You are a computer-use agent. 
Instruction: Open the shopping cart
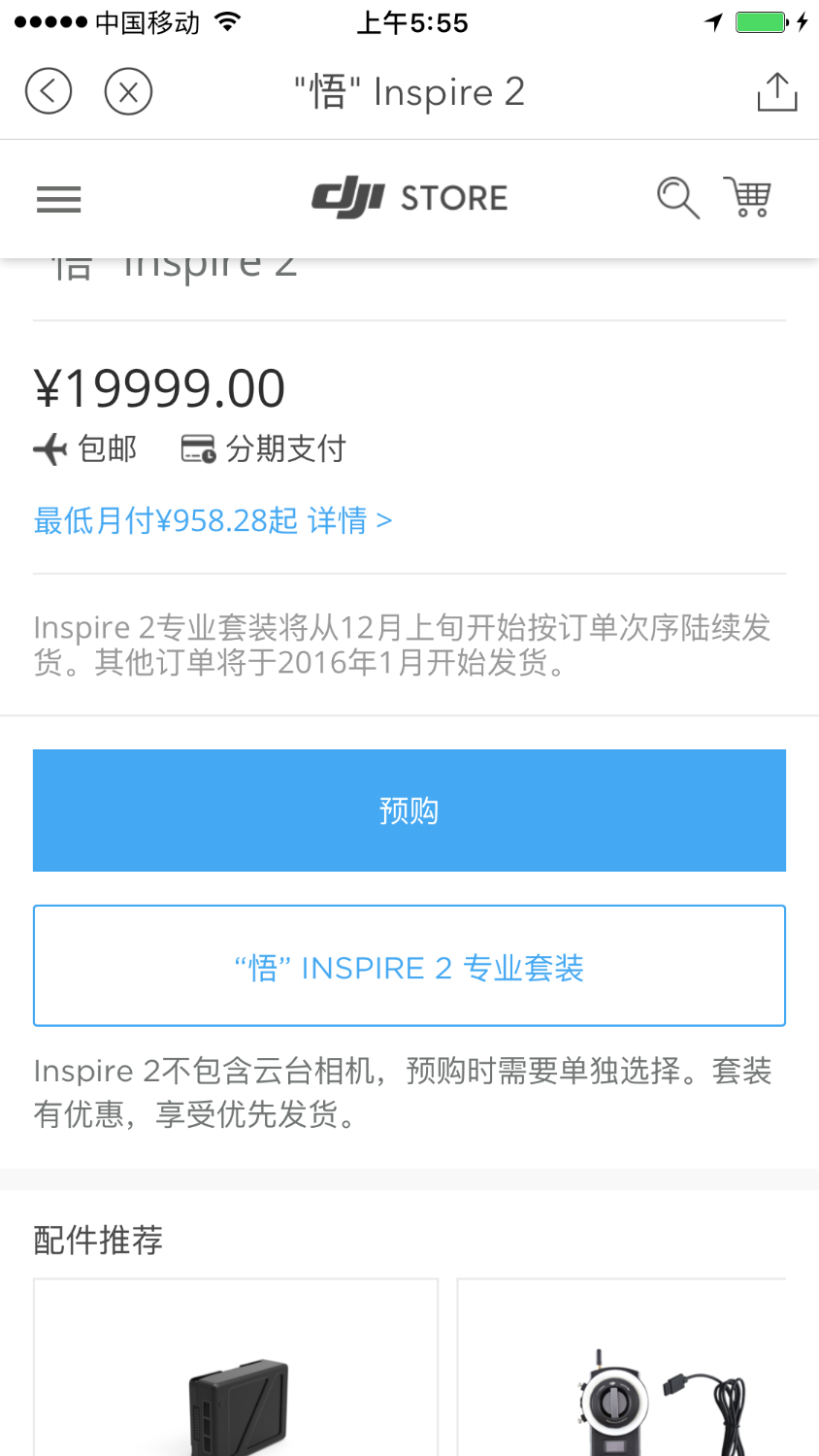pyautogui.click(x=747, y=198)
